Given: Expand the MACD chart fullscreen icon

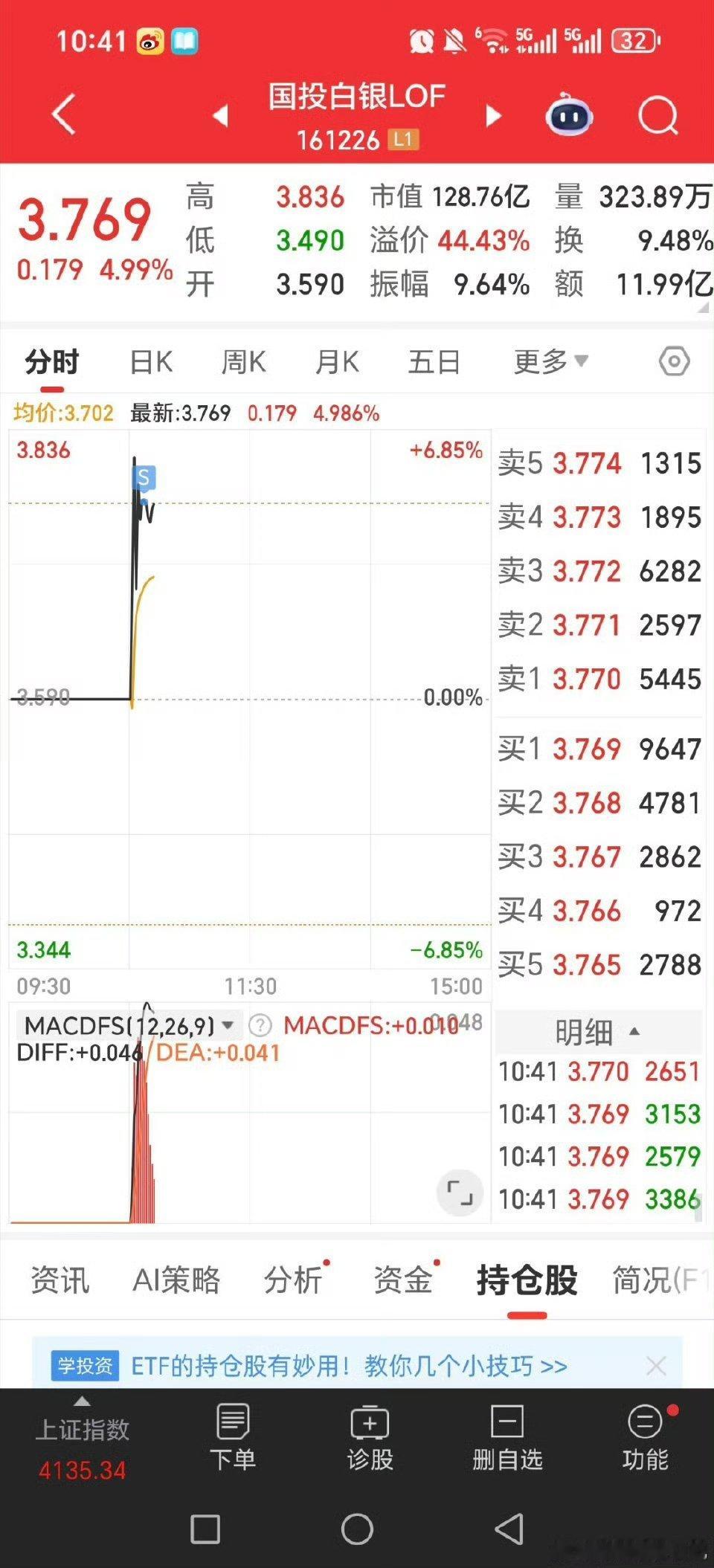Looking at the screenshot, I should (461, 1192).
